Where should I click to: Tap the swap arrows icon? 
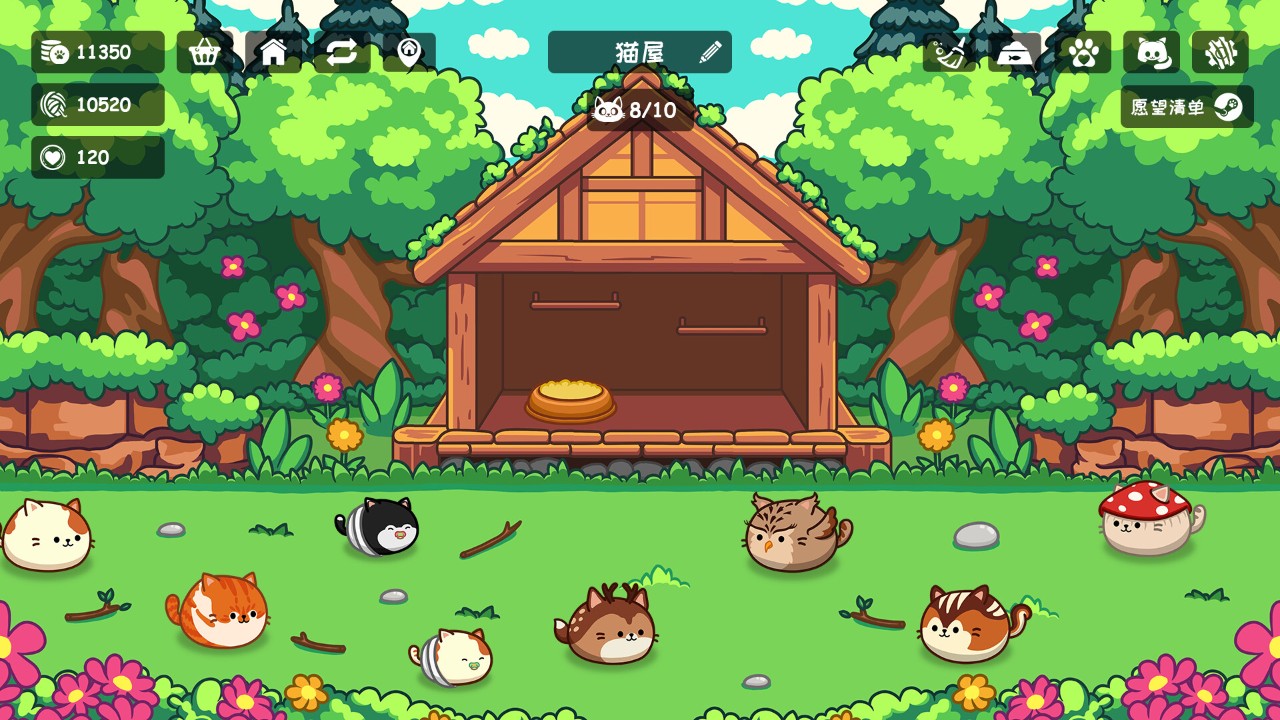coord(342,52)
